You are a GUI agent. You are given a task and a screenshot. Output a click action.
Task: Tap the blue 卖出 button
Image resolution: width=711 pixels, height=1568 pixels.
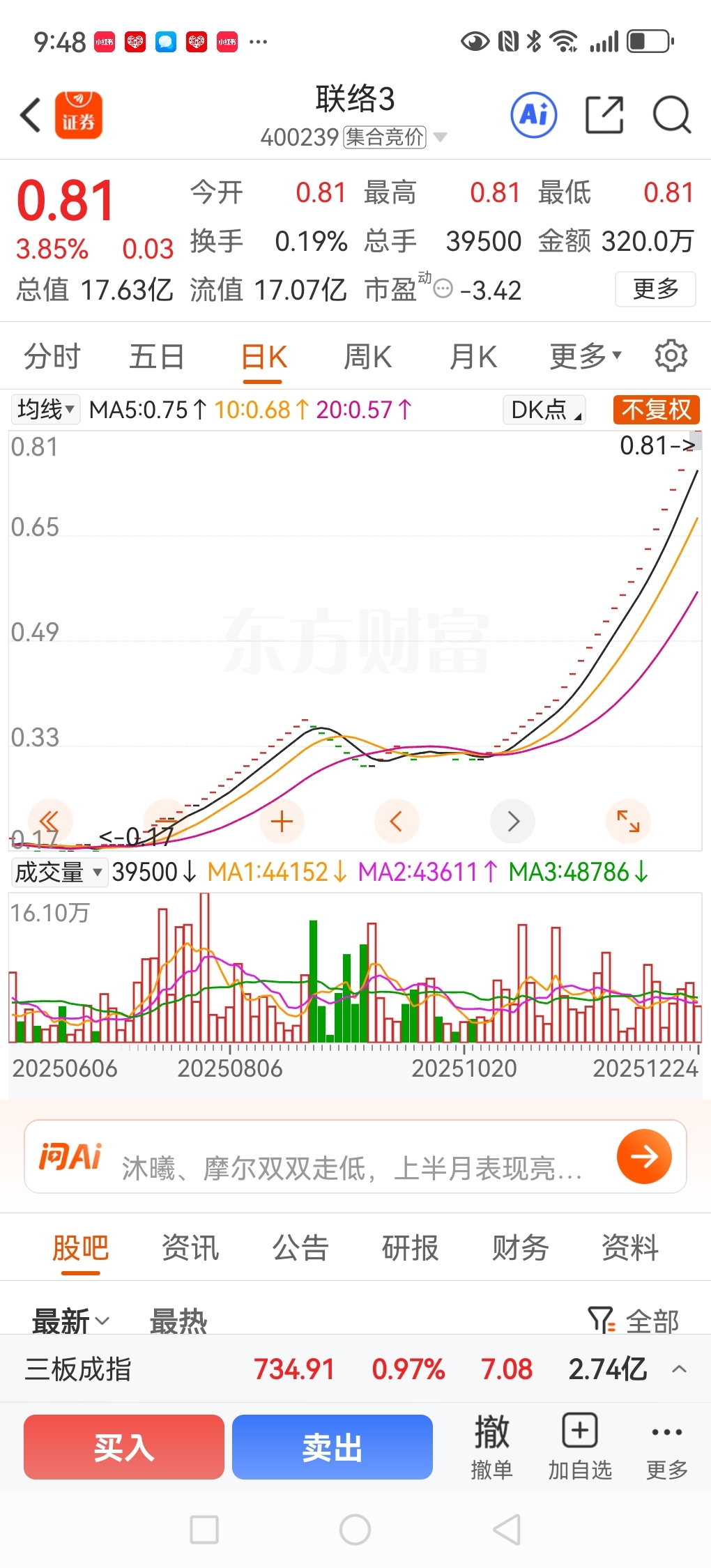(x=332, y=1447)
